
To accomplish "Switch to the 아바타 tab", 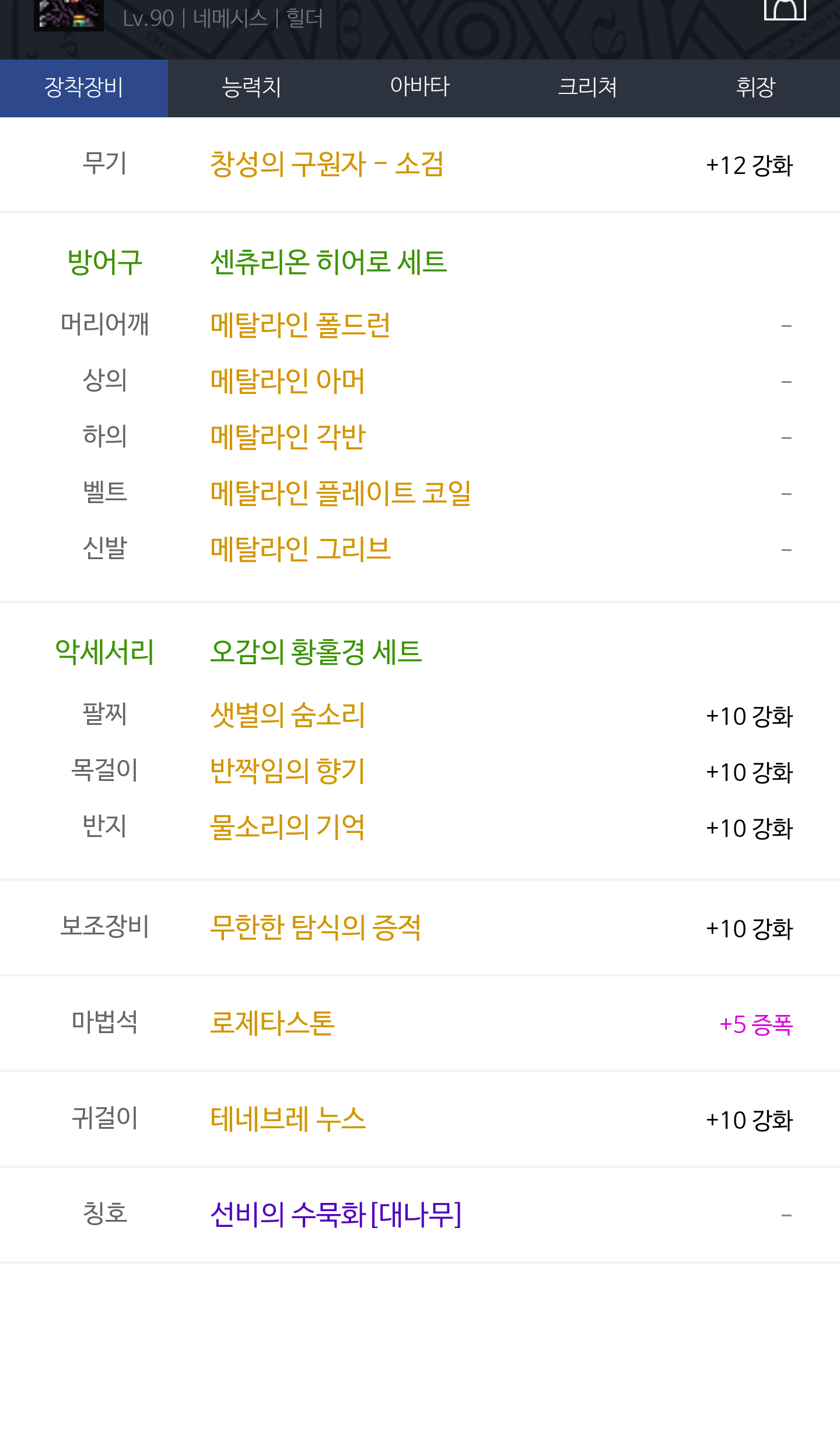I will coord(420,88).
